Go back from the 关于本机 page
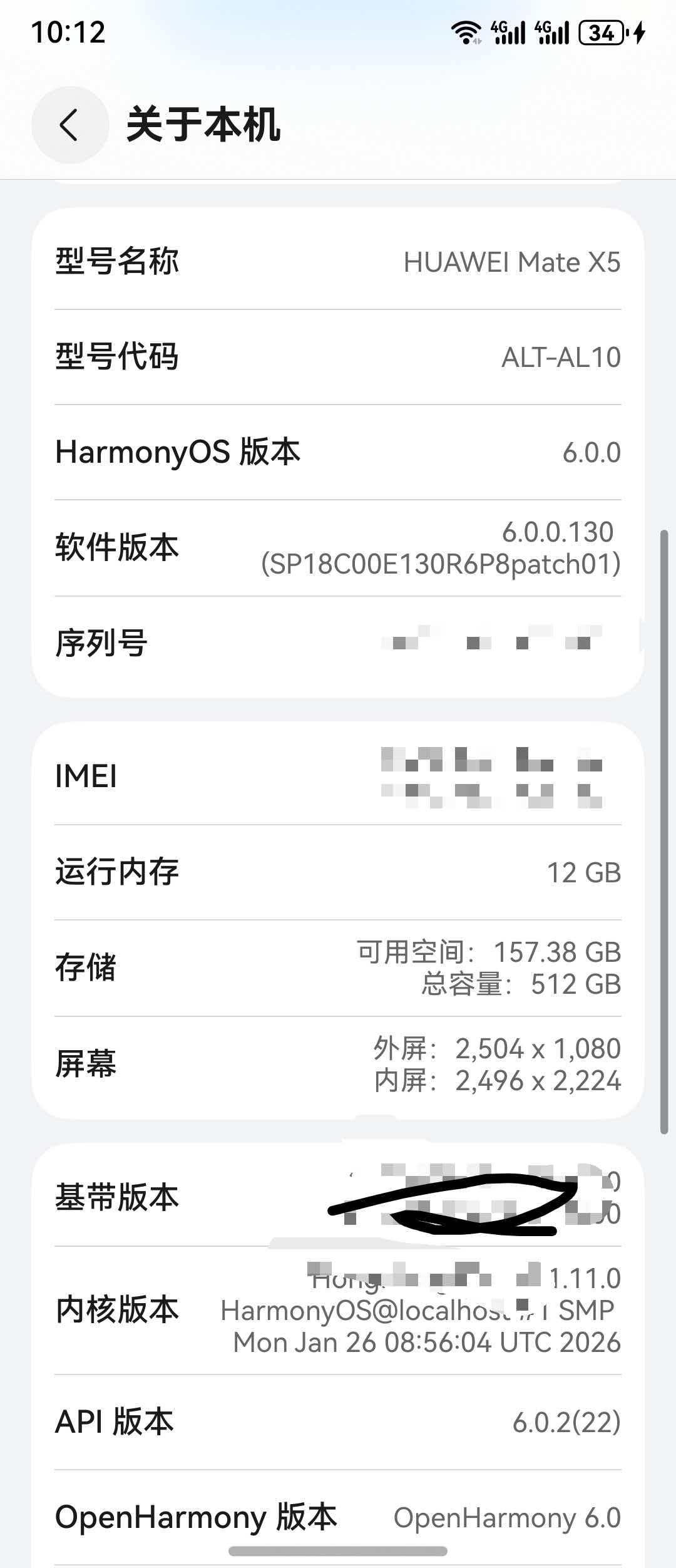Viewport: 676px width, 1568px height. pos(69,125)
